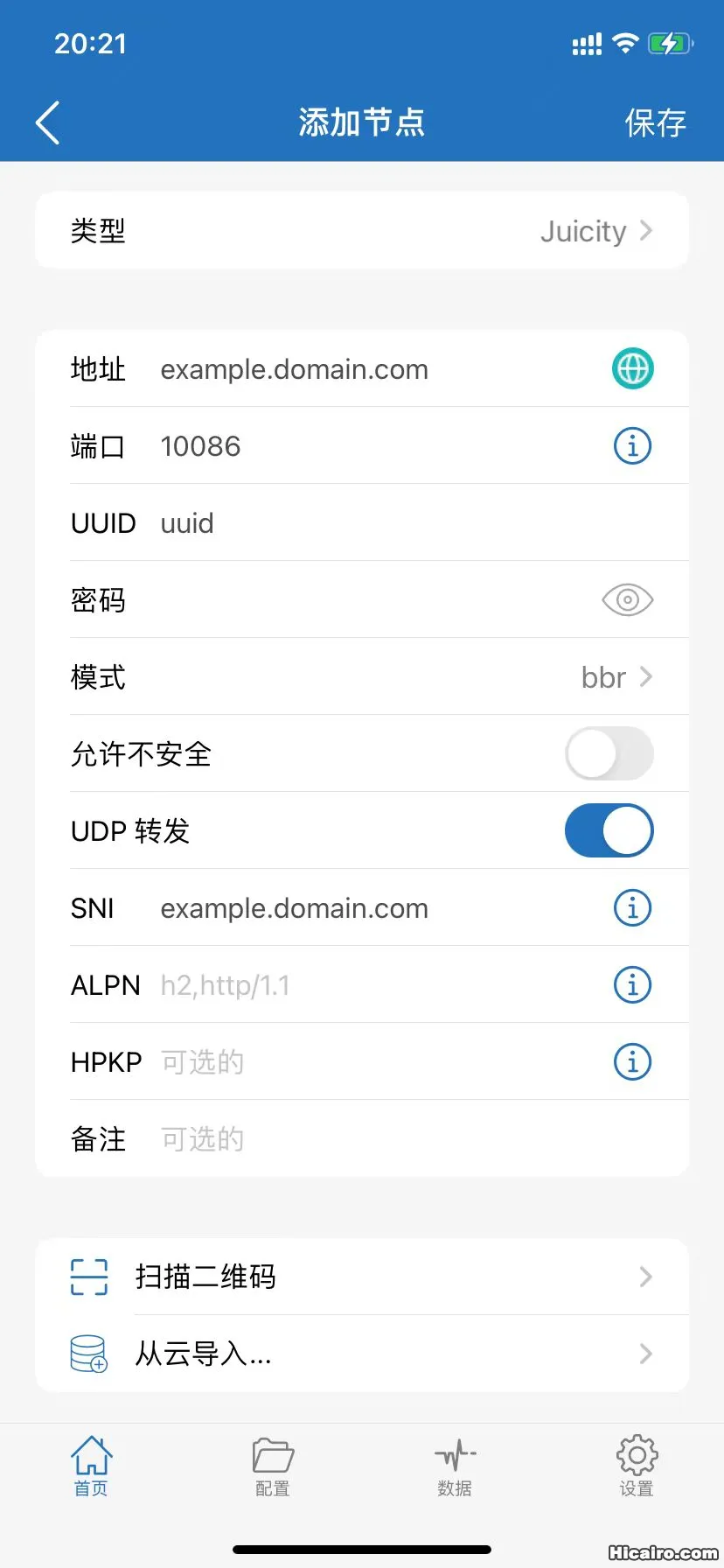Screen dimensions: 724x1568
Task: Click the cloud import database icon
Action: (x=87, y=1354)
